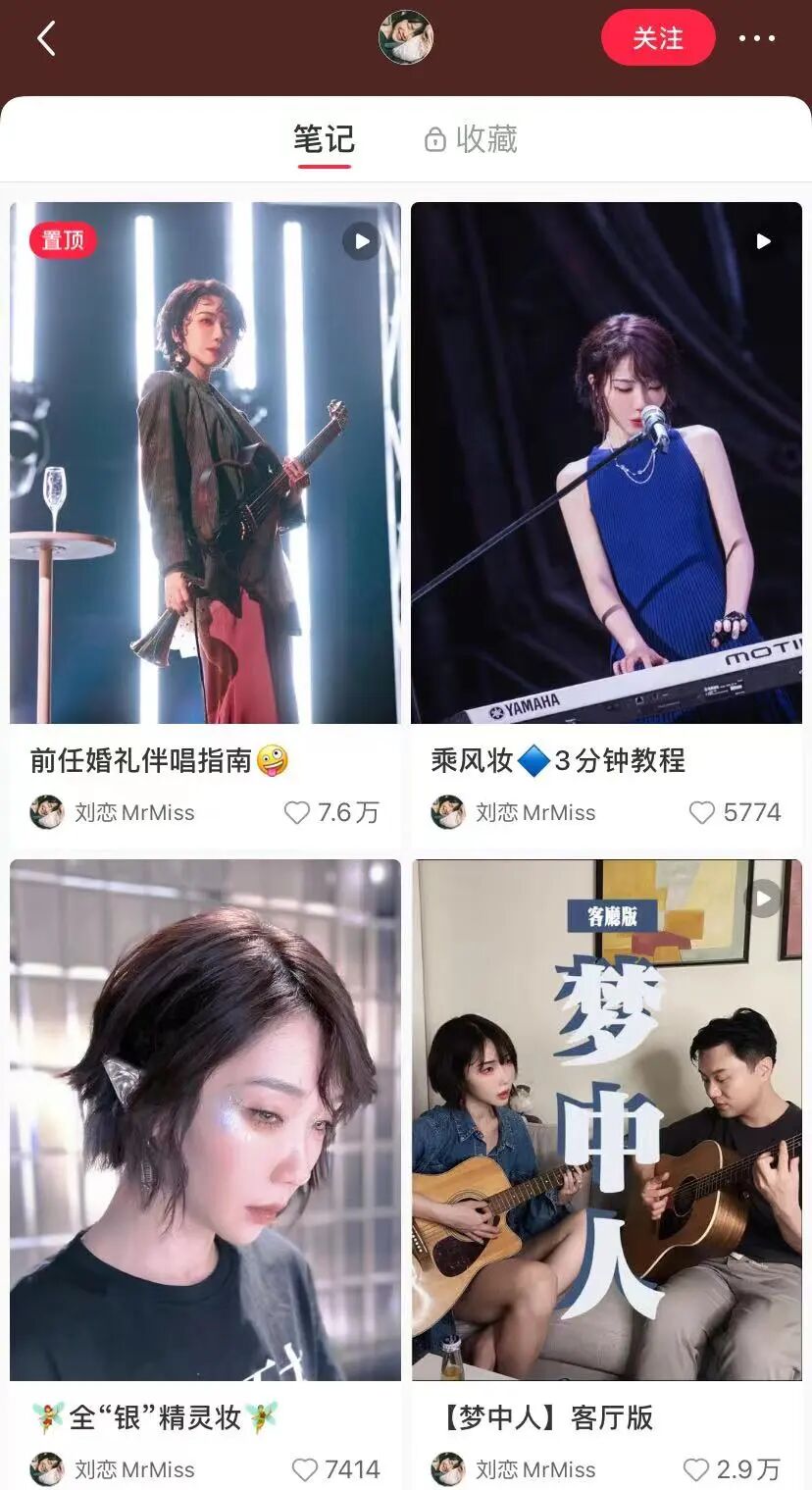
Task: Tap the 关注 follow button
Action: [658, 38]
